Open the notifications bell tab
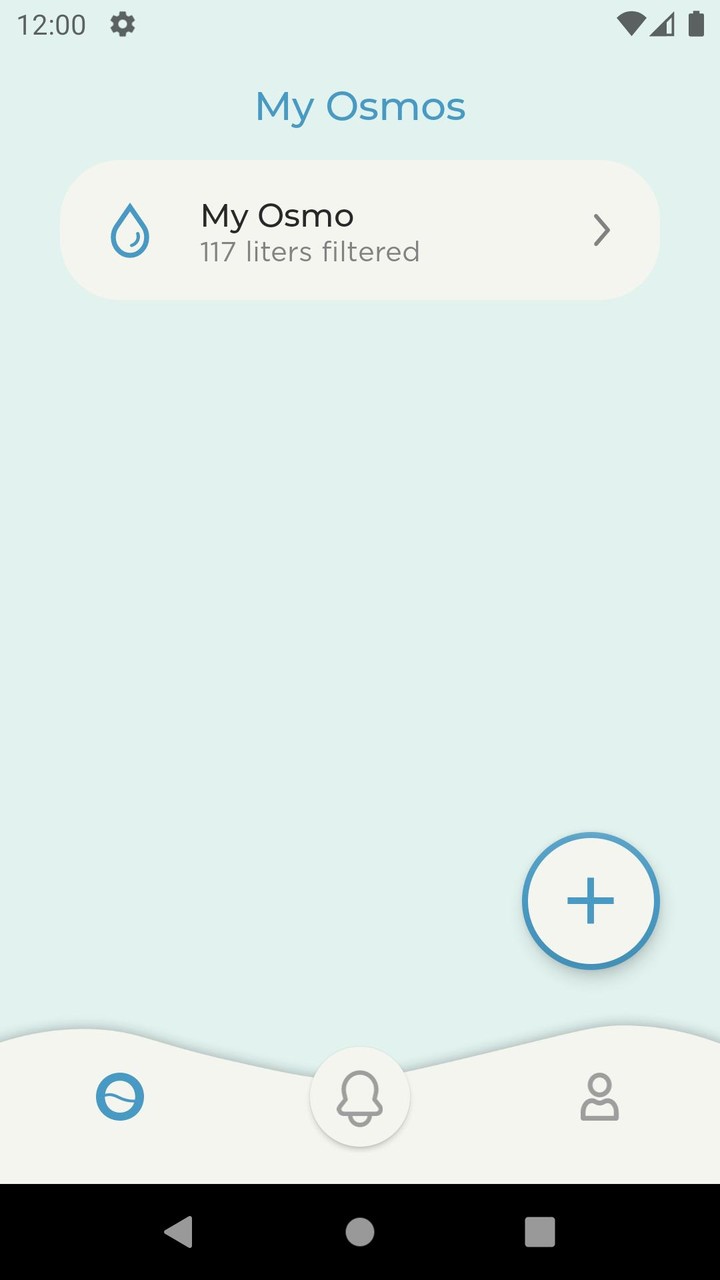 click(x=360, y=1098)
